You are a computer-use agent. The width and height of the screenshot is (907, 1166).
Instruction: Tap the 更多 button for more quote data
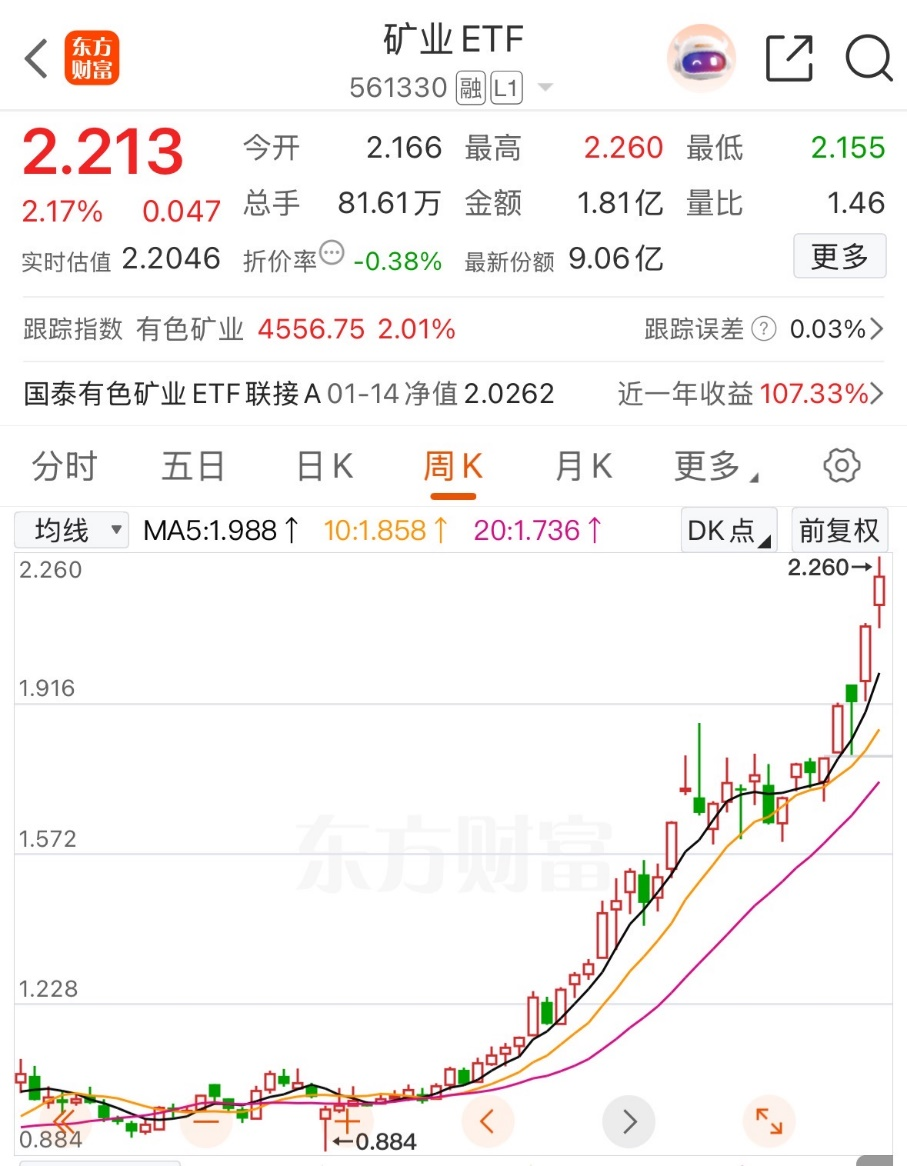pos(839,256)
